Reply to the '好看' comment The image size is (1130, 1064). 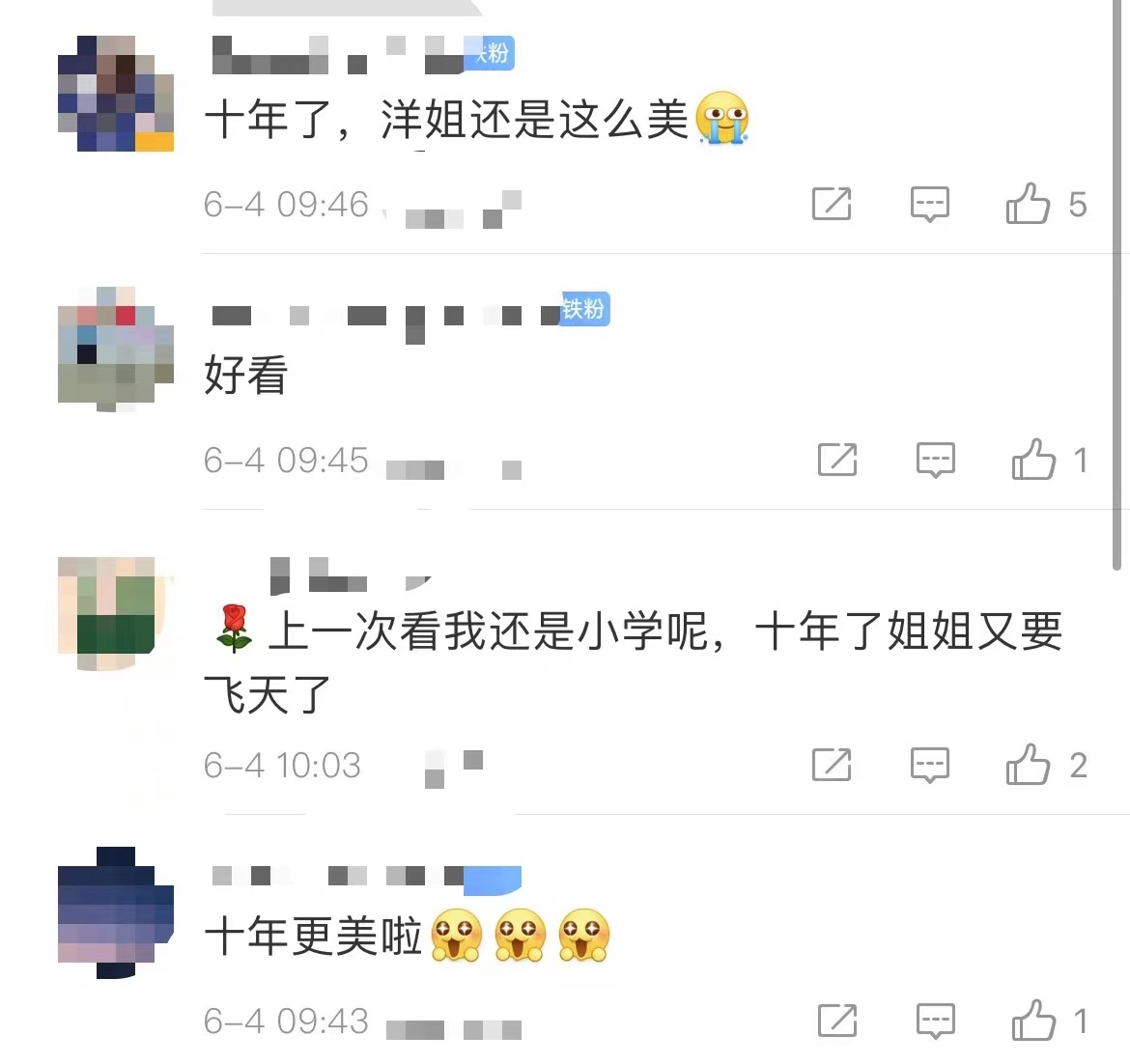tap(935, 460)
